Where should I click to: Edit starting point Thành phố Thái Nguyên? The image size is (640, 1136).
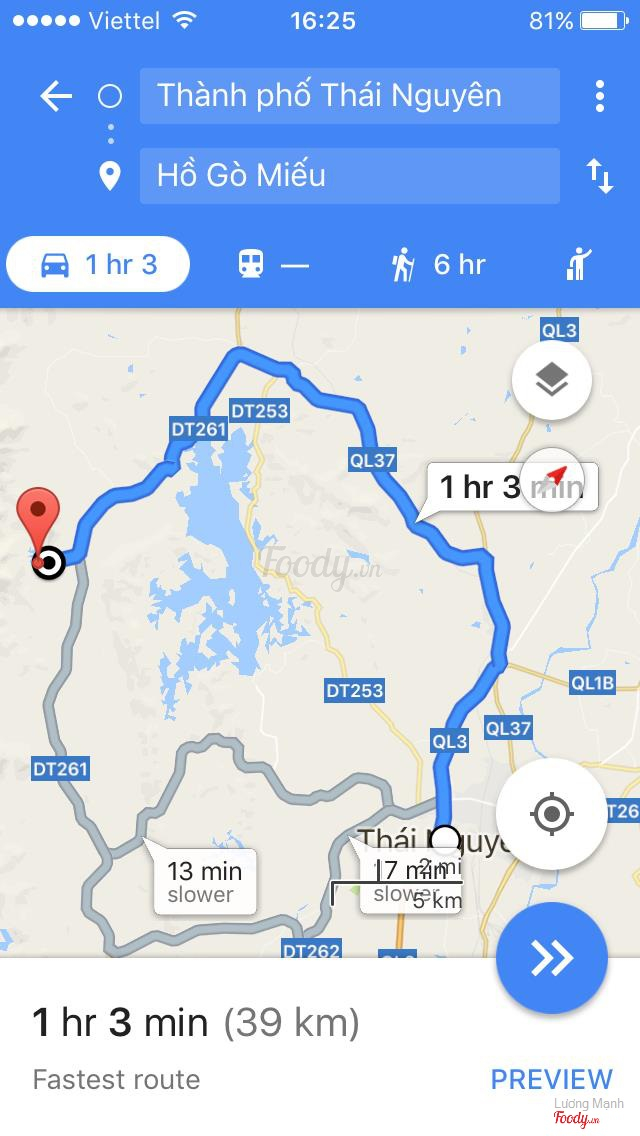(x=349, y=96)
